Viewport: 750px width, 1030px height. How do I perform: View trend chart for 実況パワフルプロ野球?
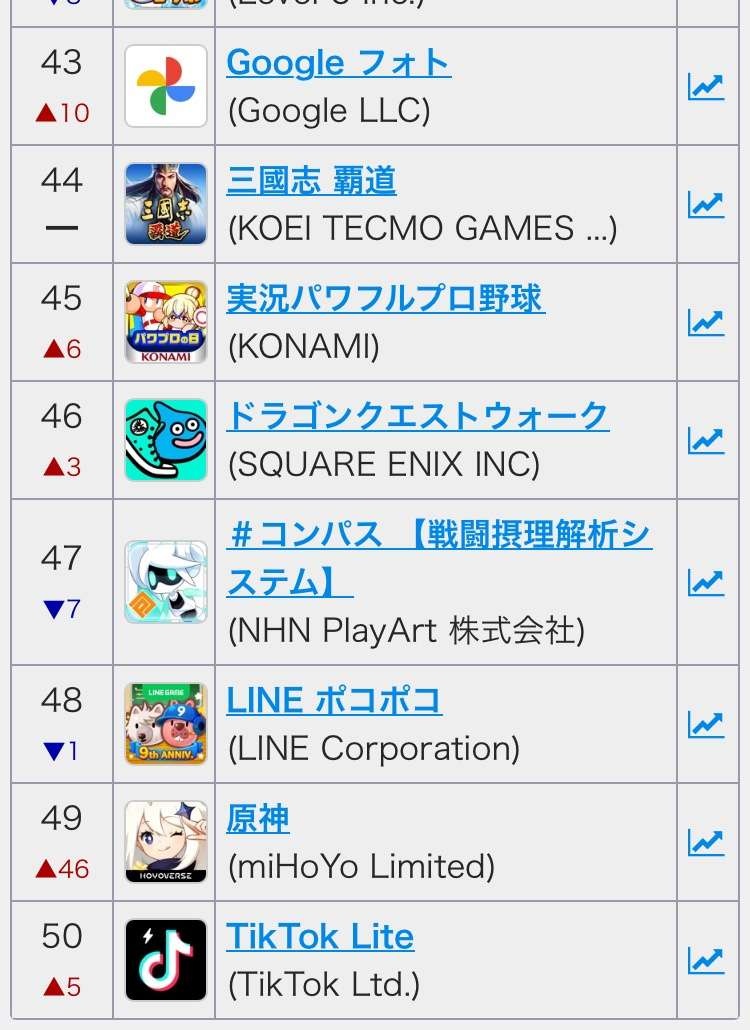[x=705, y=322]
